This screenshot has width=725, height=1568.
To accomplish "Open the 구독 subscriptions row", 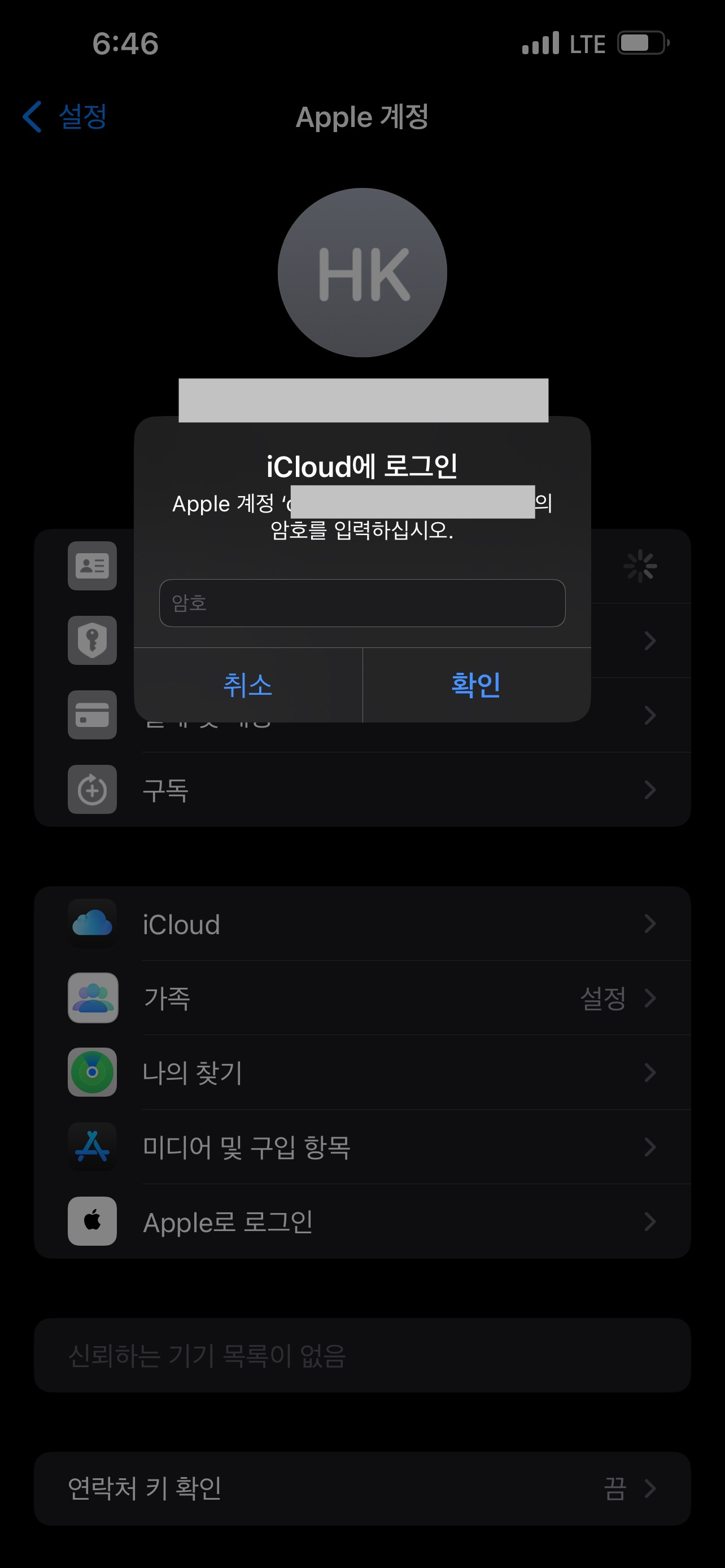I will point(361,790).
